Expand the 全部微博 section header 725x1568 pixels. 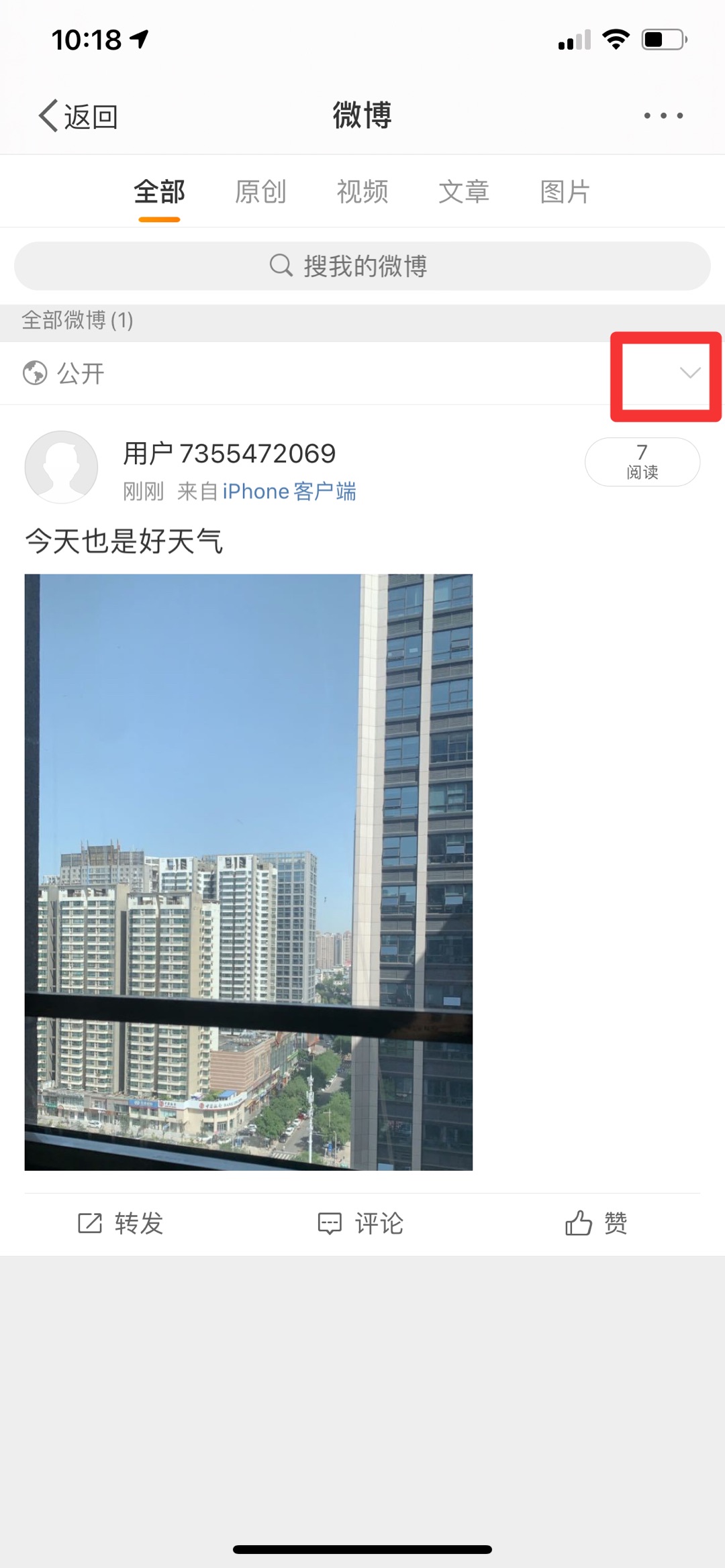pyautogui.click(x=76, y=321)
